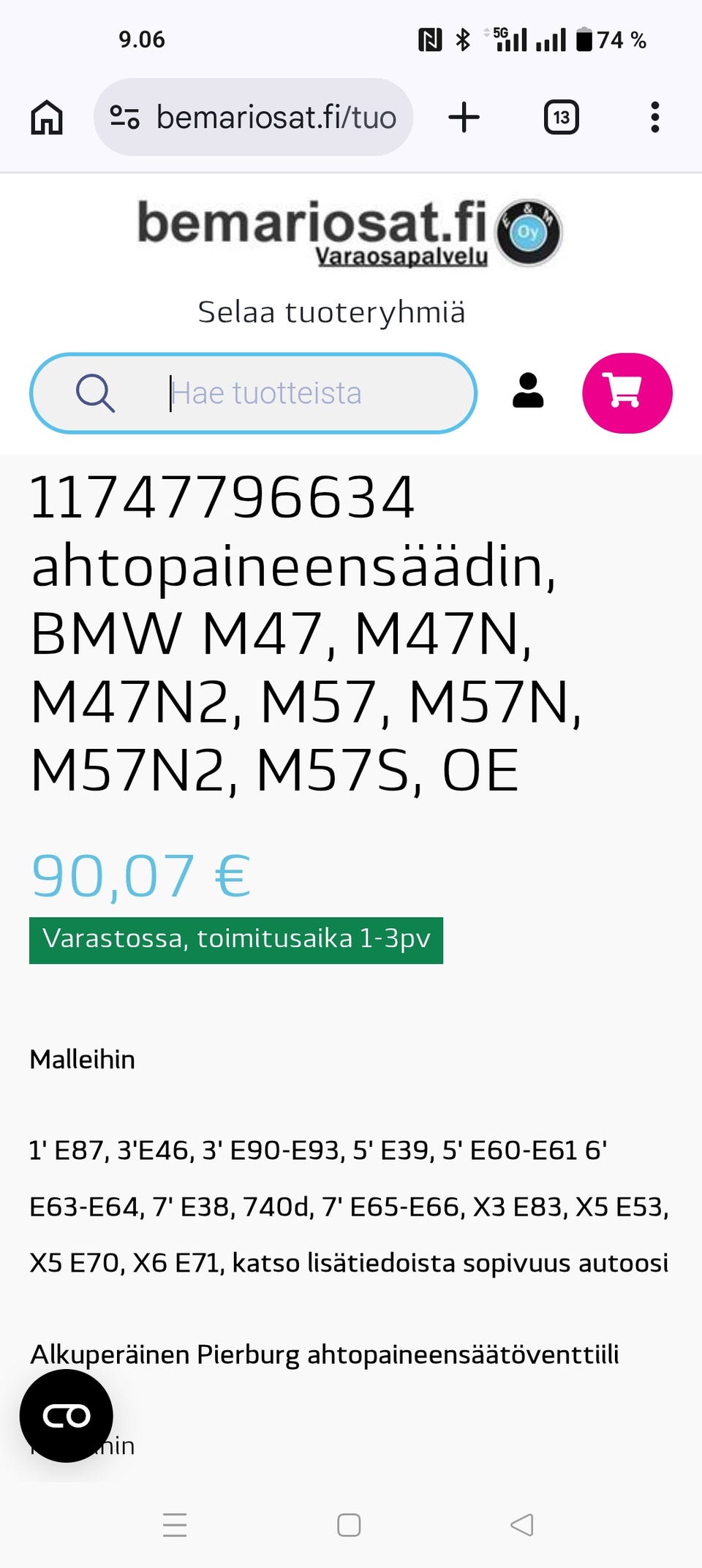Open the user account icon
Viewport: 702px width, 1568px height.
point(528,391)
